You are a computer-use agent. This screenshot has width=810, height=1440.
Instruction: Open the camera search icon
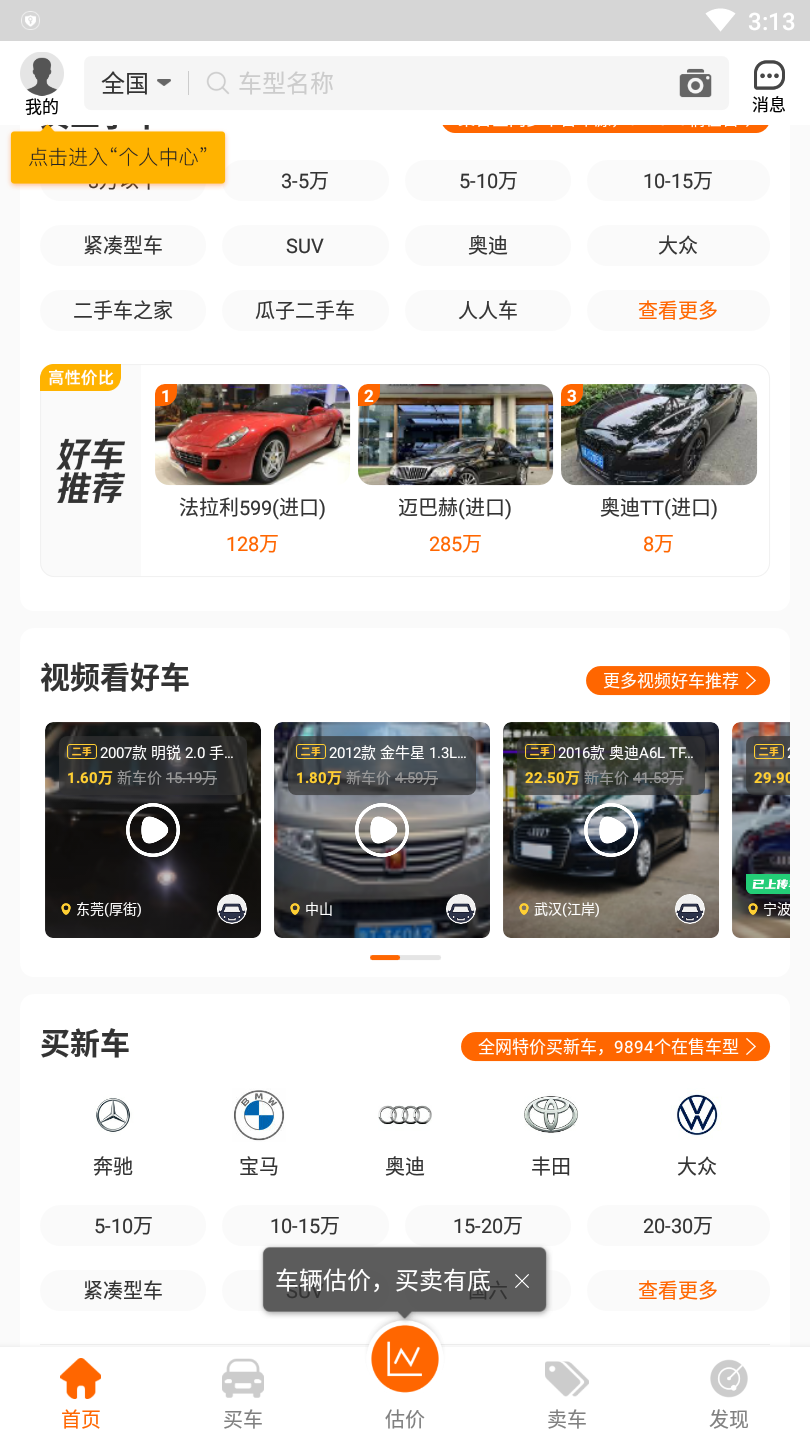click(x=695, y=84)
